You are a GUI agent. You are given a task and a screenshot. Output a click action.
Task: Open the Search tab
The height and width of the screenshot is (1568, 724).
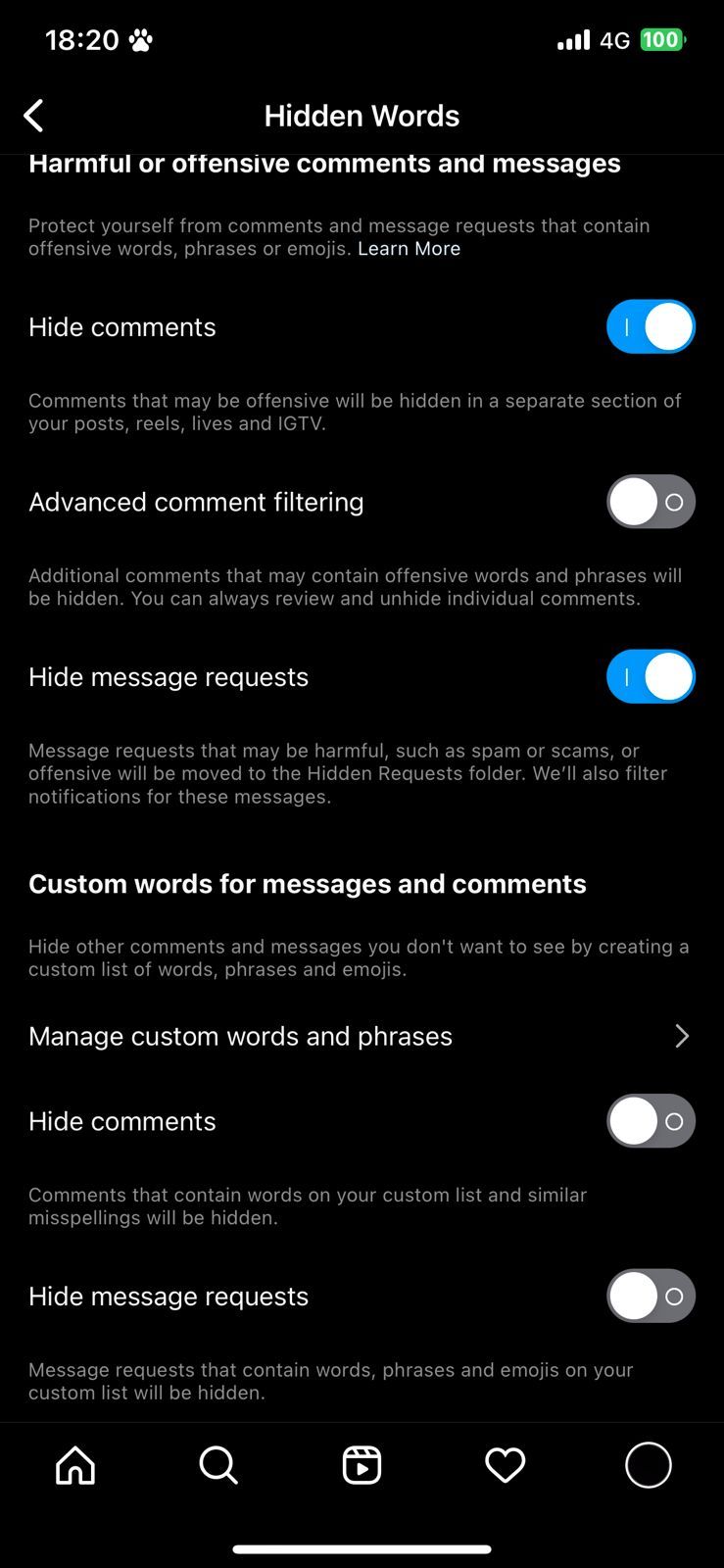coord(218,1466)
